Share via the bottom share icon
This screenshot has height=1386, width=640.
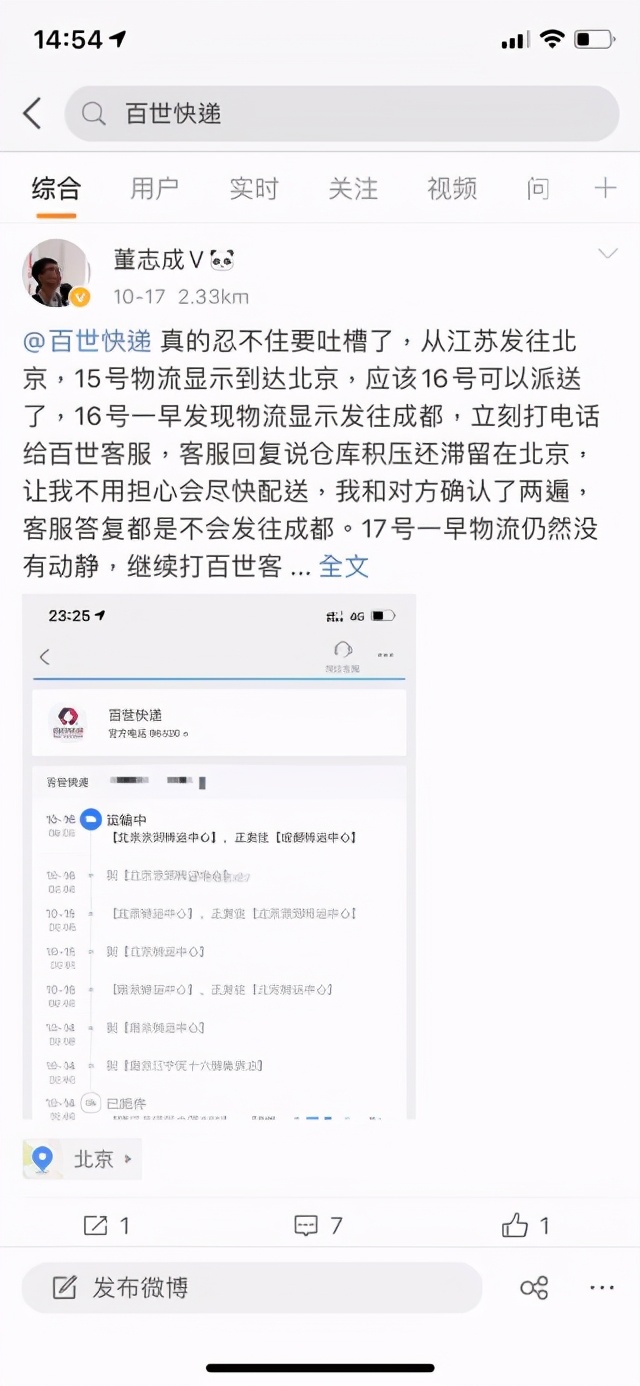point(534,1287)
